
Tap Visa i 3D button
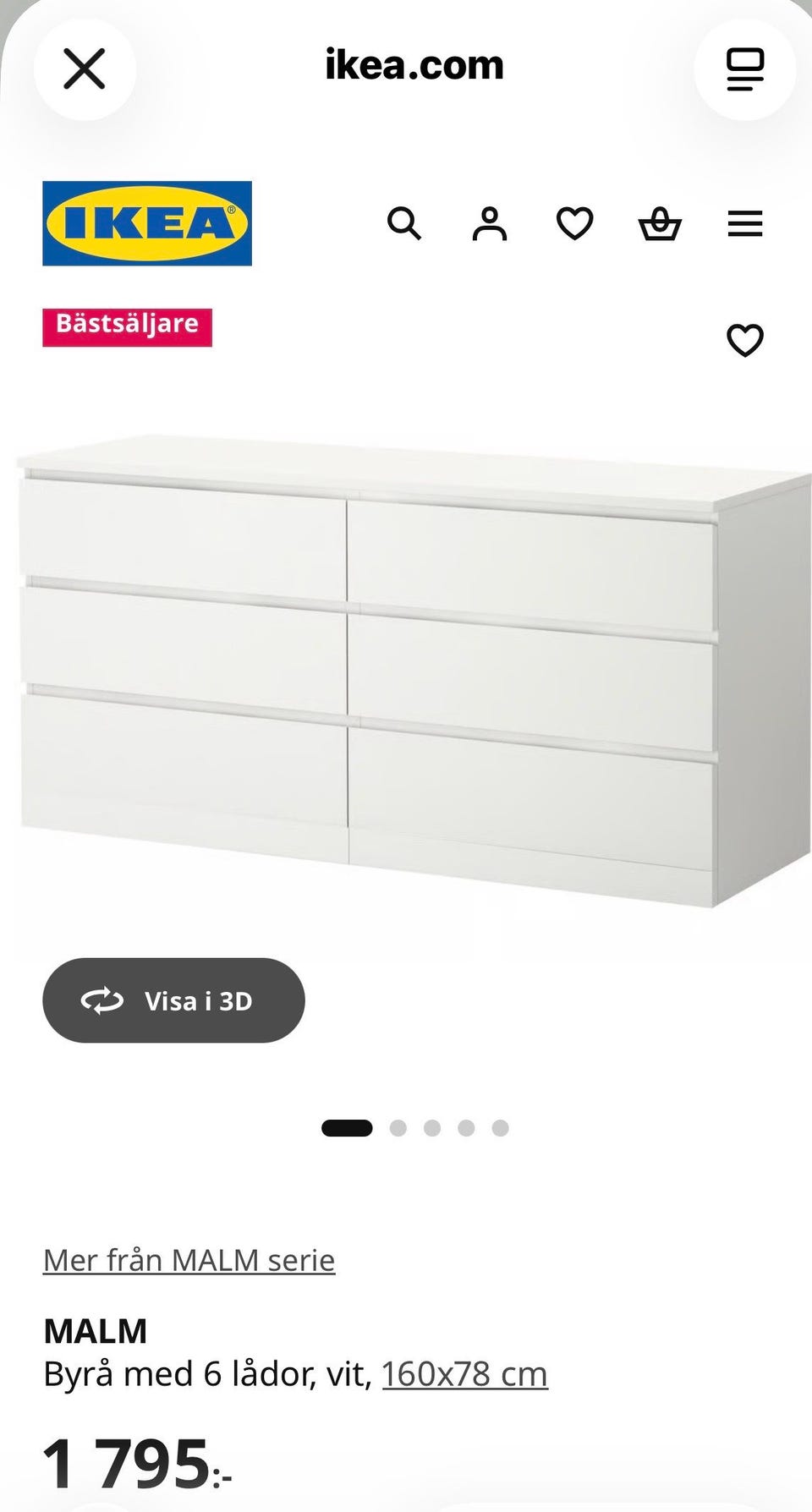point(173,1000)
